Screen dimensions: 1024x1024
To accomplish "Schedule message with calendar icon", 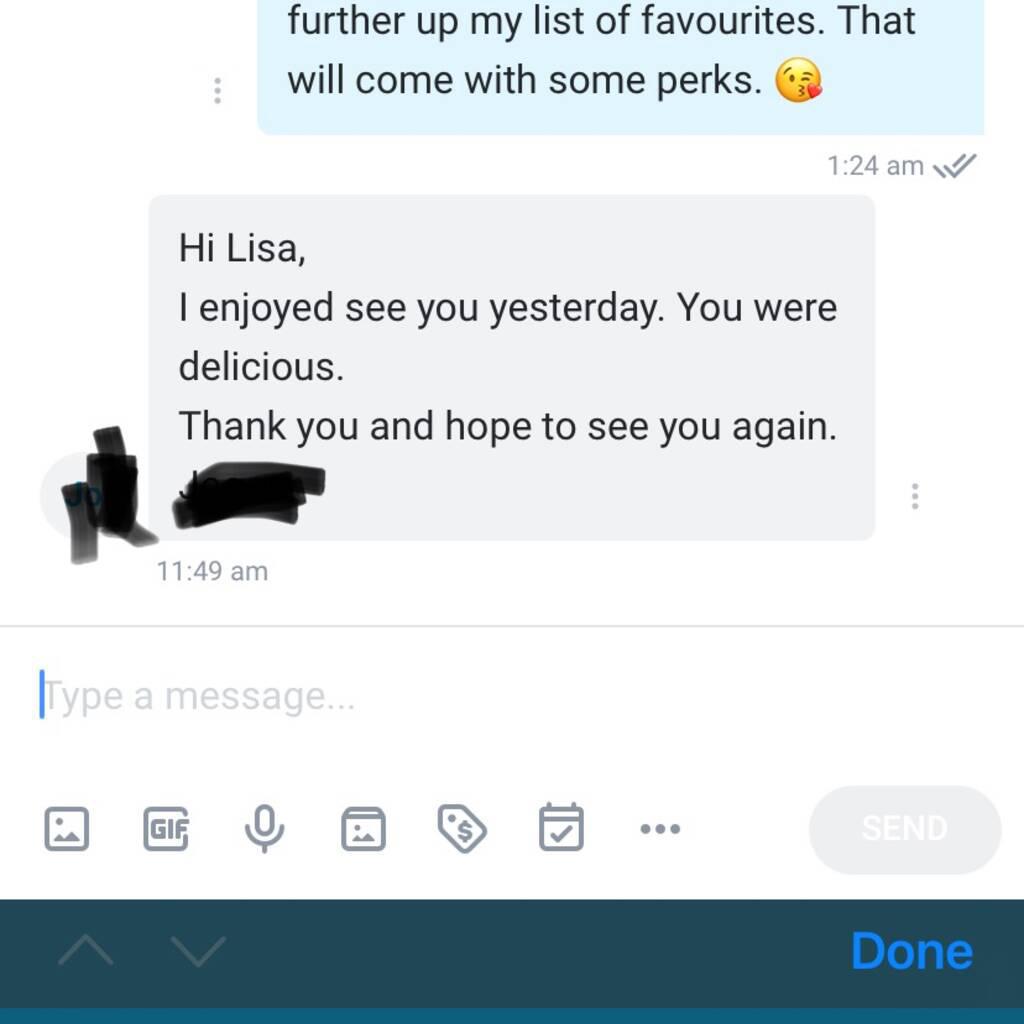I will [561, 829].
